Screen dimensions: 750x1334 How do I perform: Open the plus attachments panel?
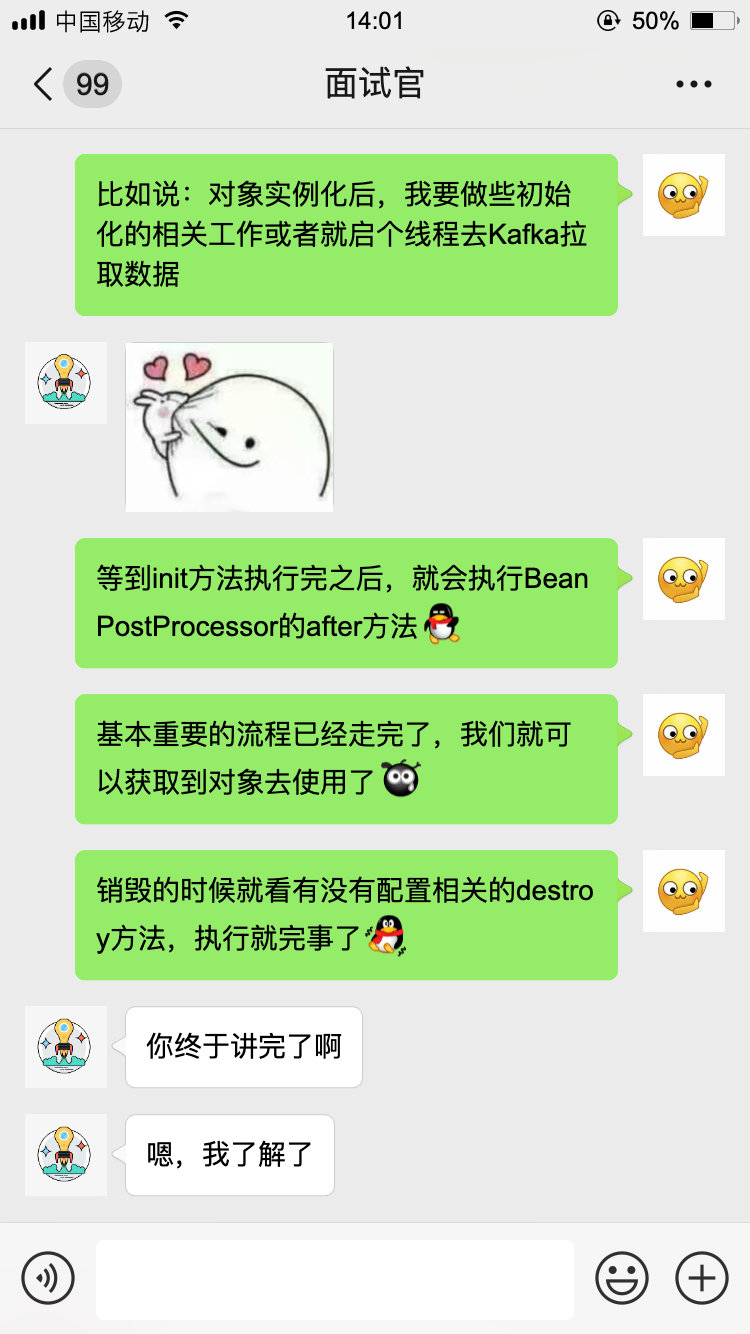pyautogui.click(x=701, y=1277)
